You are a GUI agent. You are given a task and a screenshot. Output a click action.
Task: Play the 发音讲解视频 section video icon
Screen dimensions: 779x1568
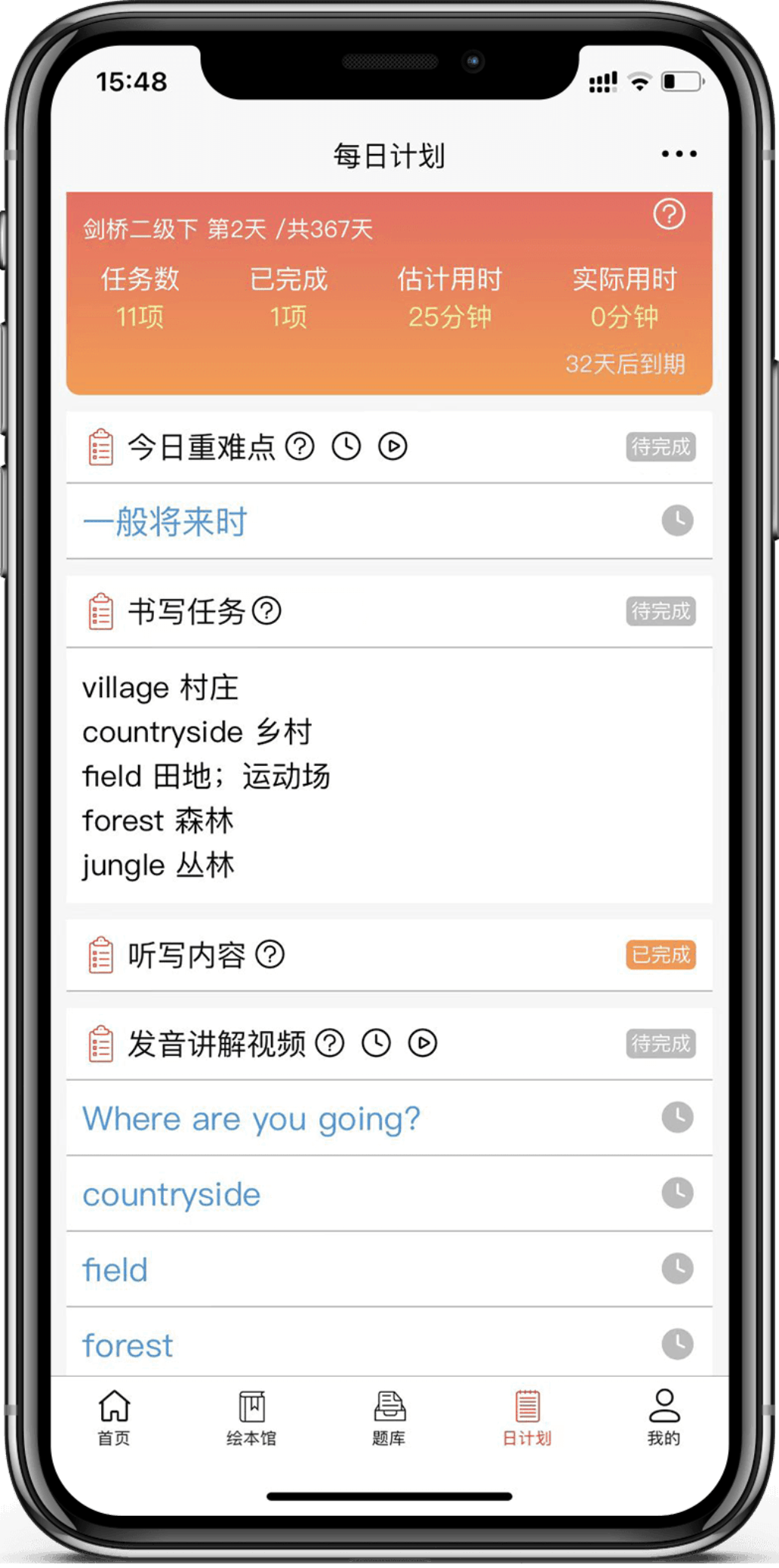tap(423, 1043)
